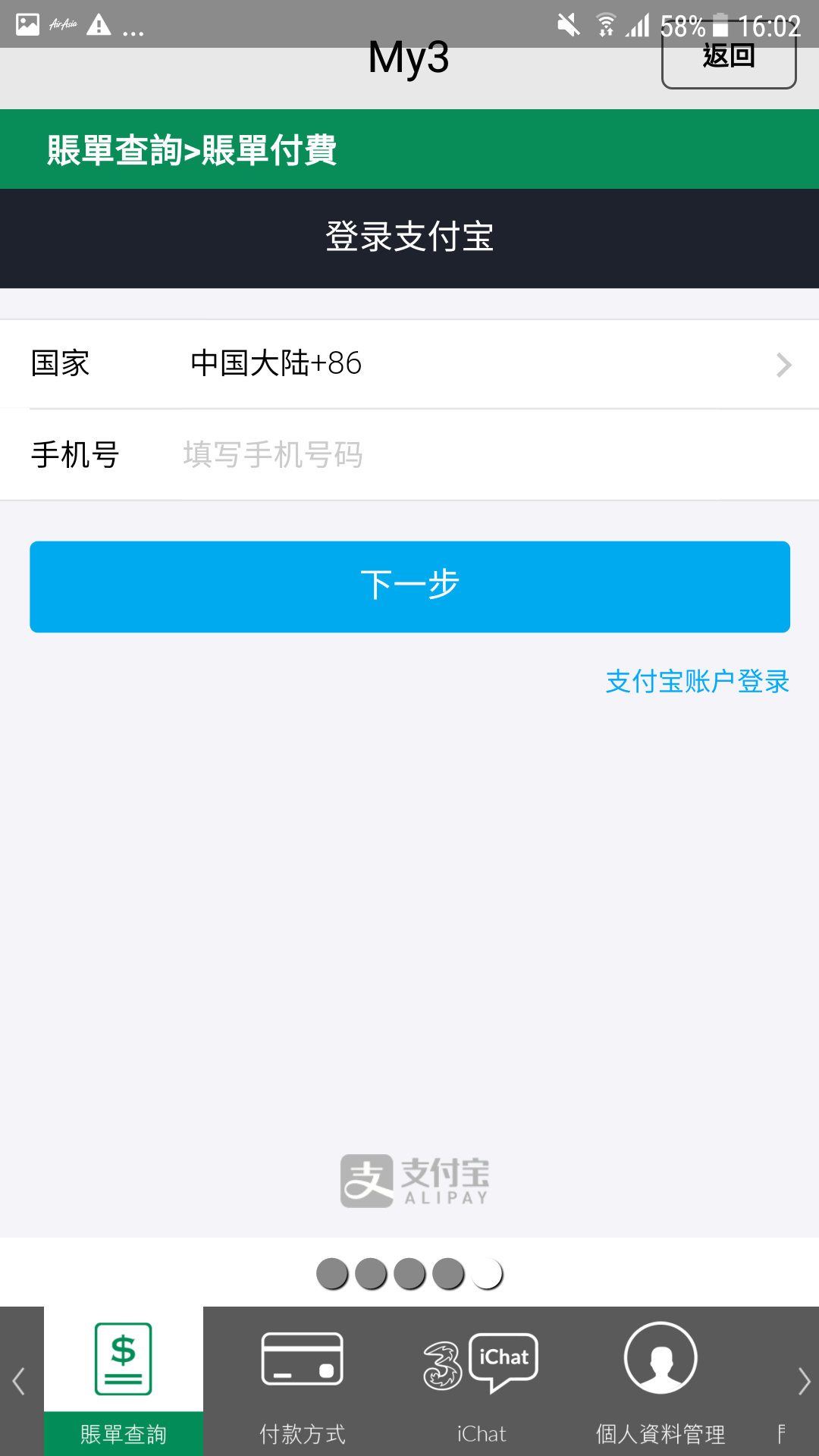Open the 支付宝账户登录 link

click(698, 682)
